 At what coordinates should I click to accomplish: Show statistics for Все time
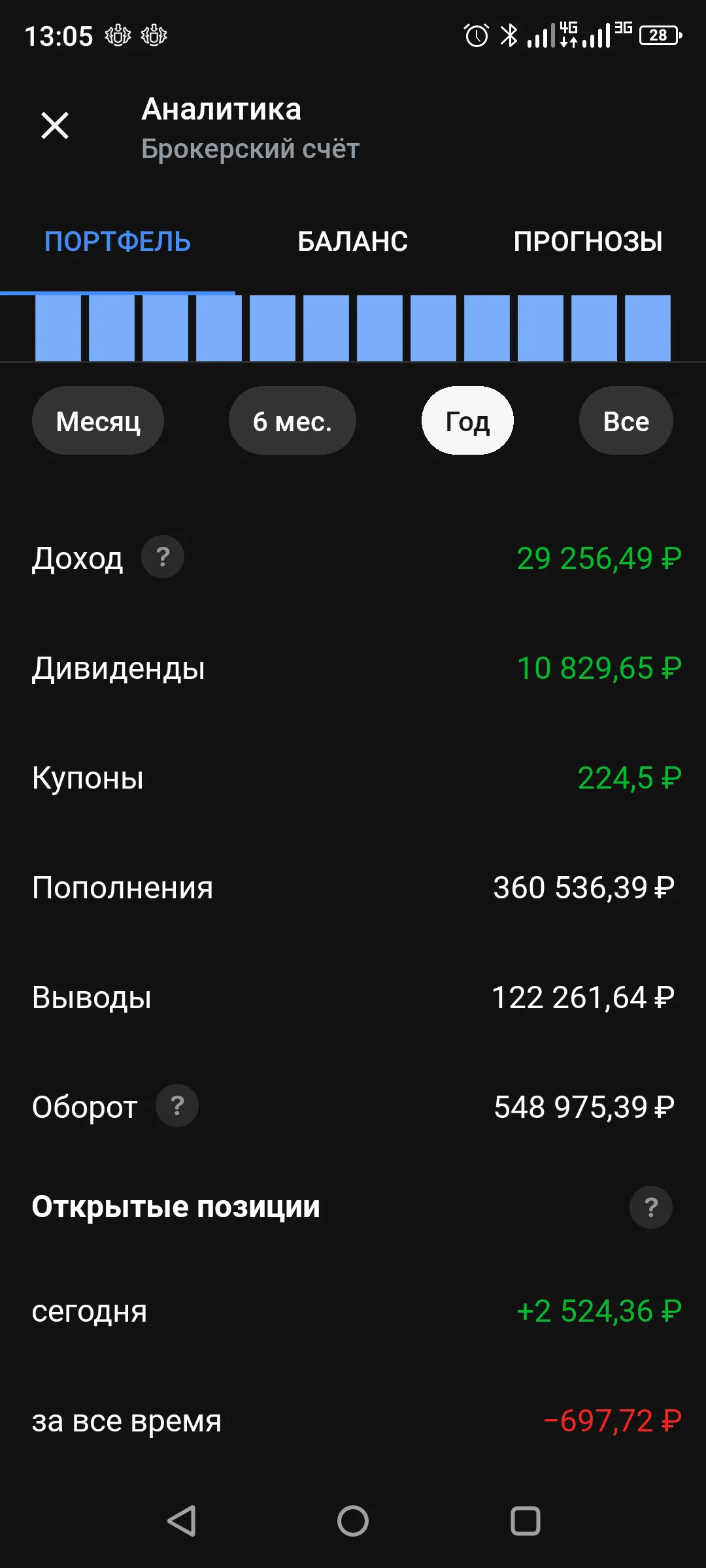(x=626, y=421)
